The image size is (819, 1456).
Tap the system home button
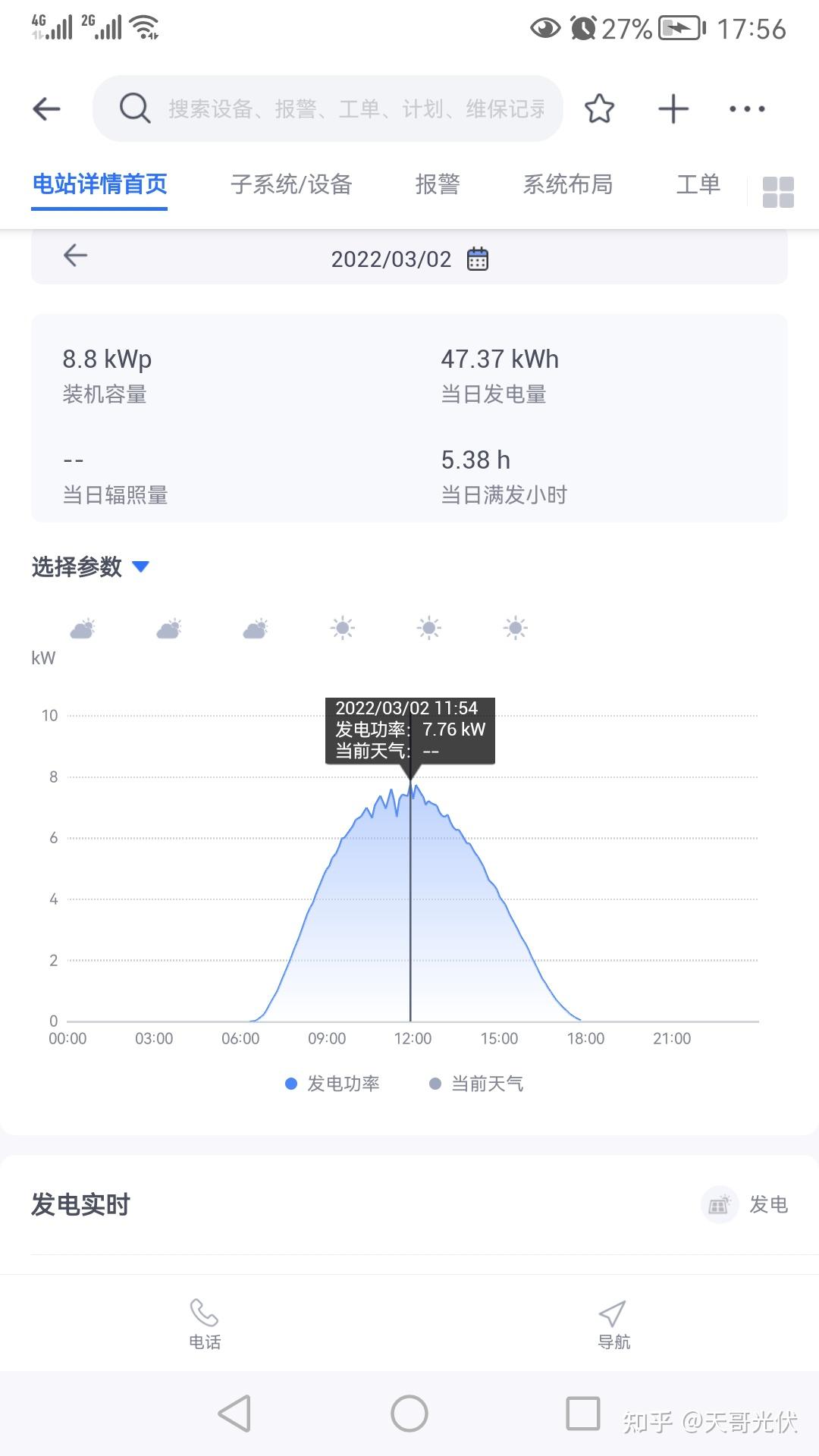coord(409,1414)
